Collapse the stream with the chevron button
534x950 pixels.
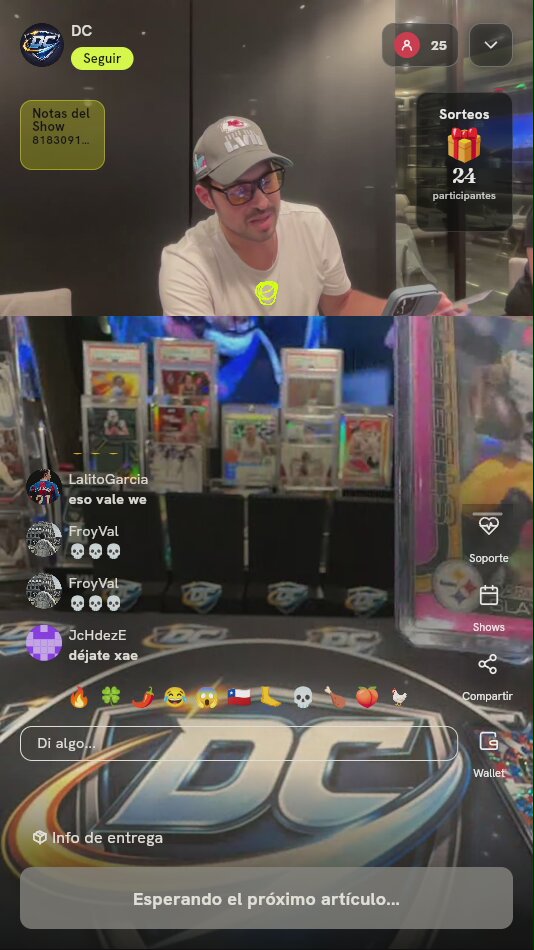point(491,45)
